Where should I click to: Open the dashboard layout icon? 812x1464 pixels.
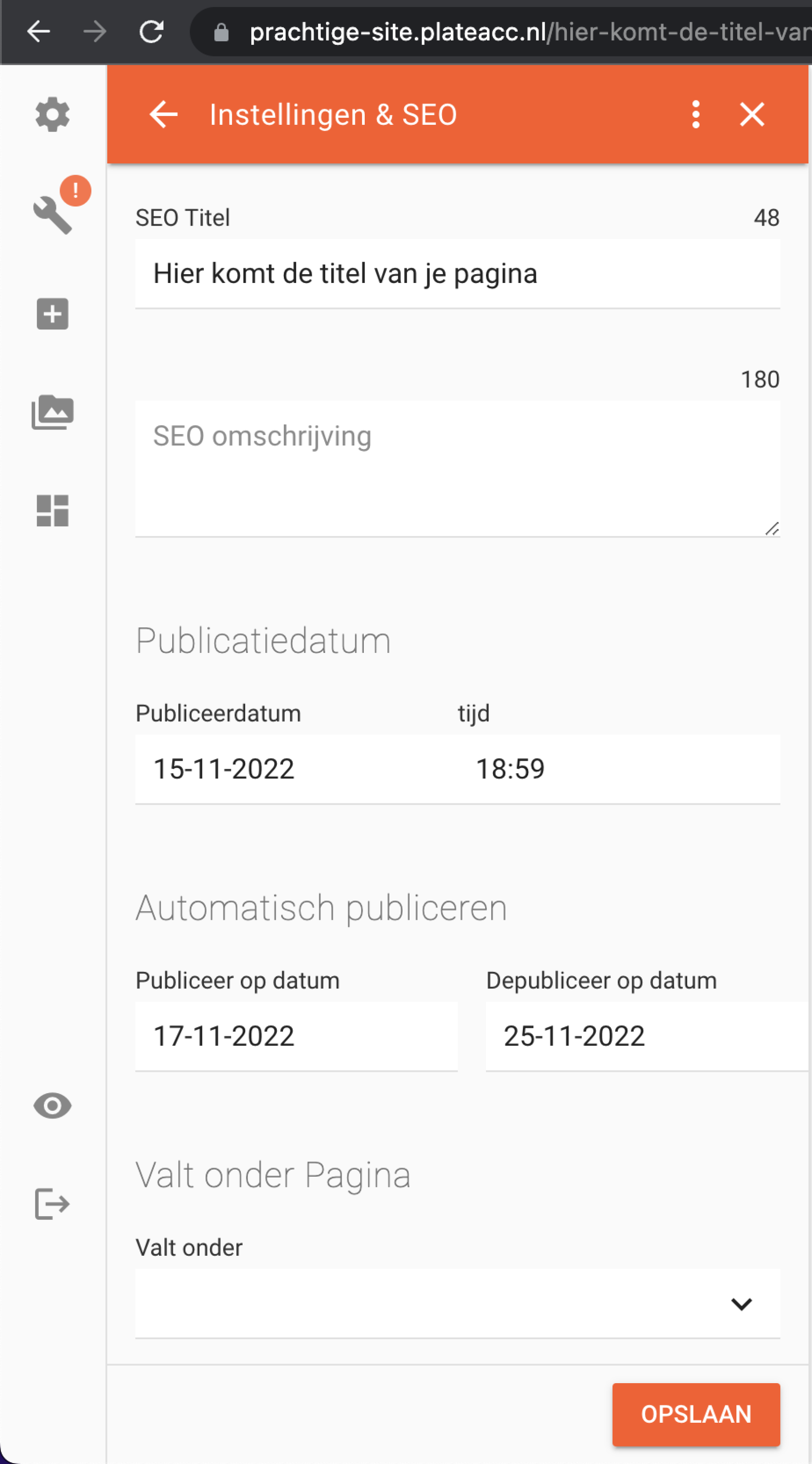(52, 510)
